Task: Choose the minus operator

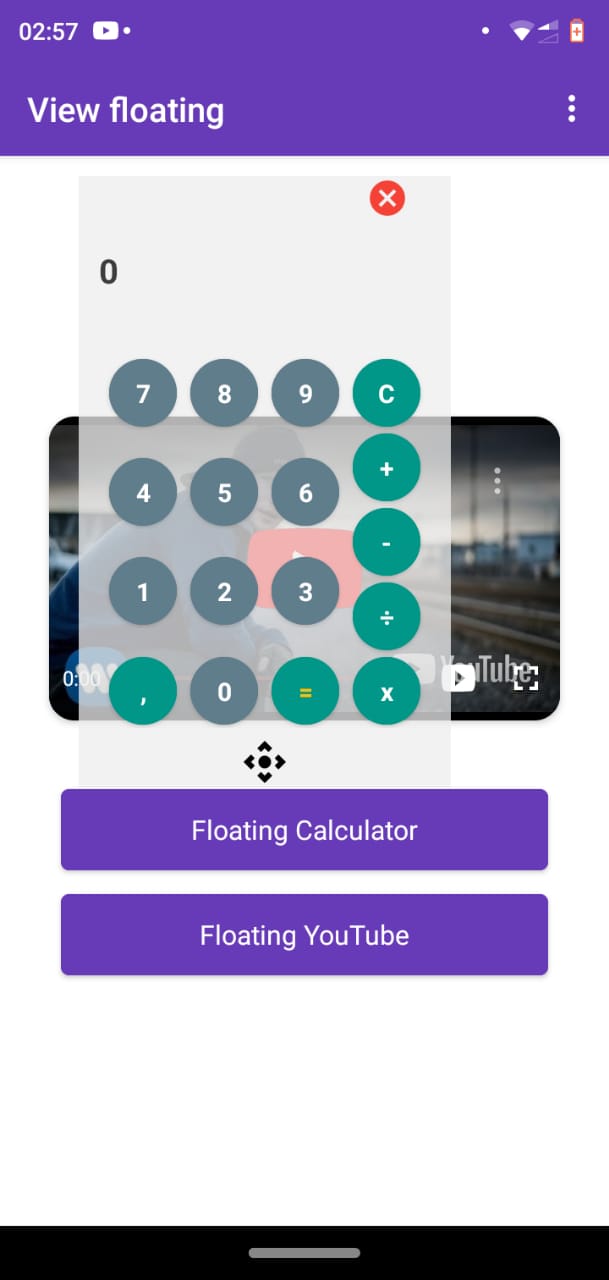Action: click(386, 543)
